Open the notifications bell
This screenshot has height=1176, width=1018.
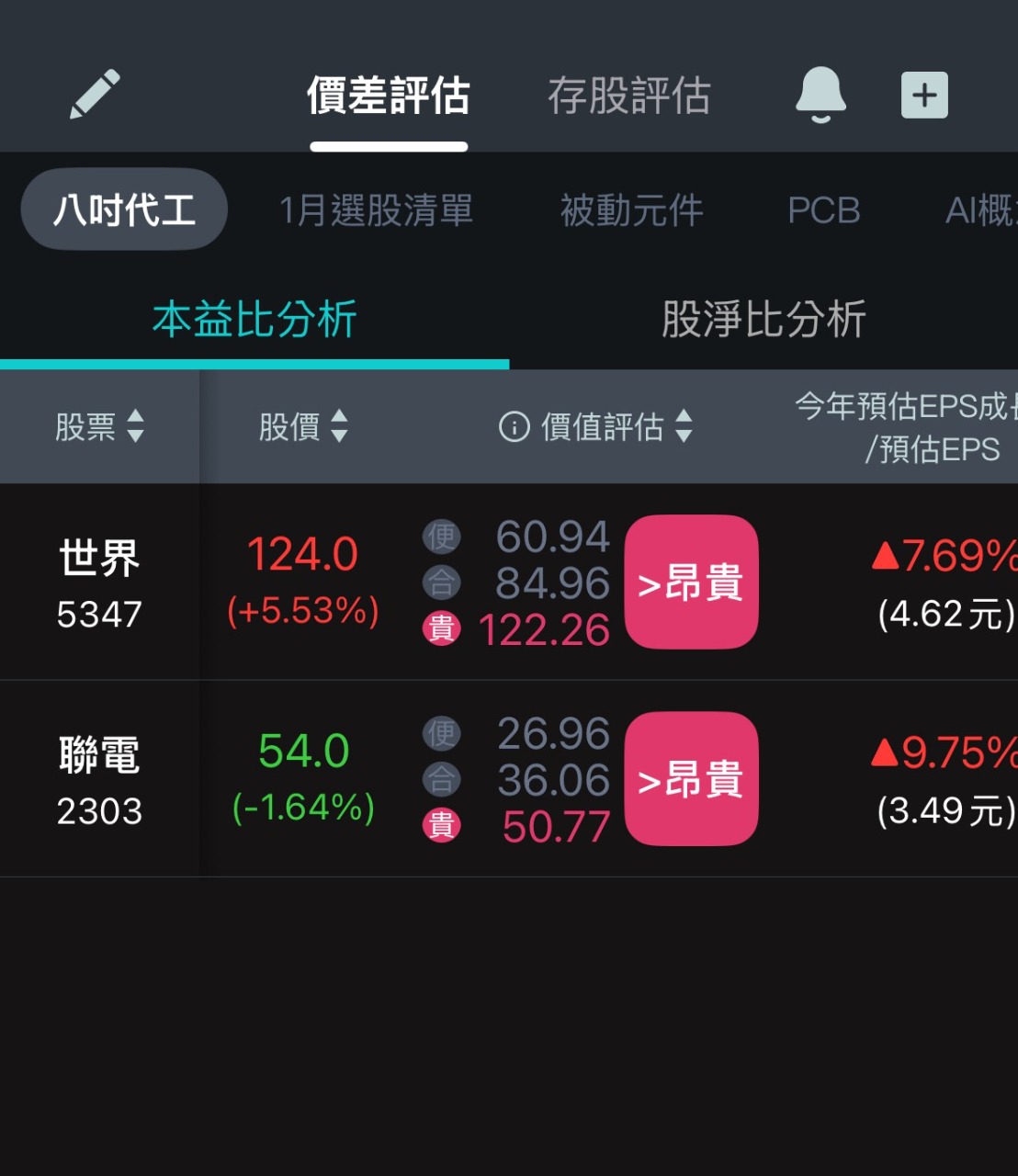[820, 95]
